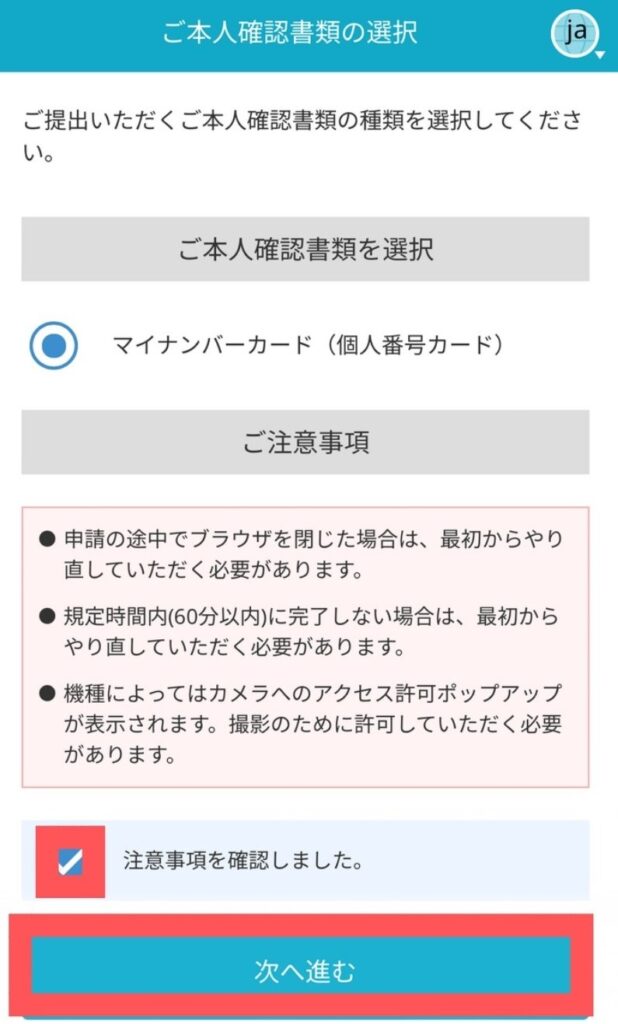Open the ja language selector

(x=576, y=33)
